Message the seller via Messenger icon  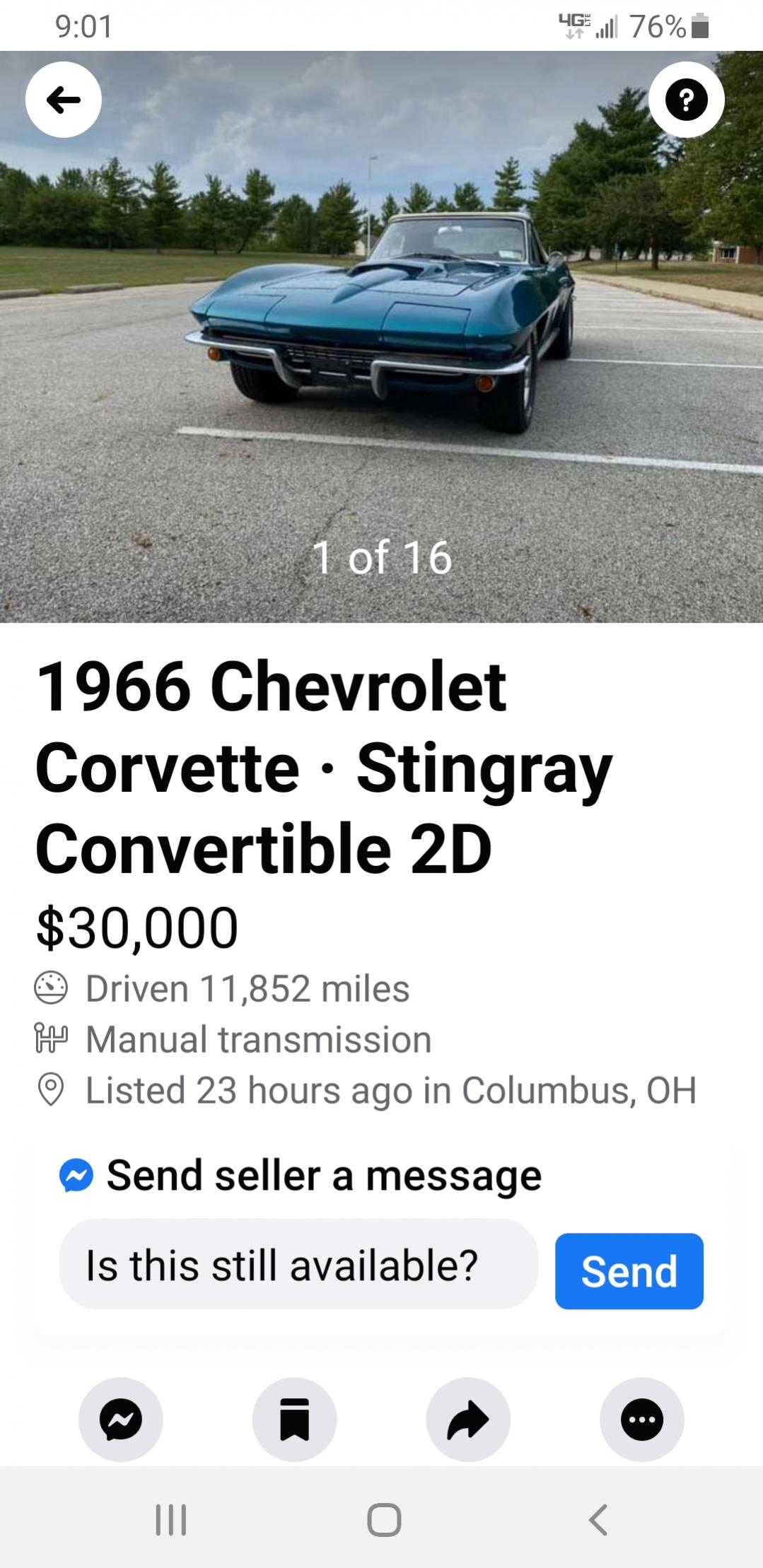pyautogui.click(x=121, y=1419)
